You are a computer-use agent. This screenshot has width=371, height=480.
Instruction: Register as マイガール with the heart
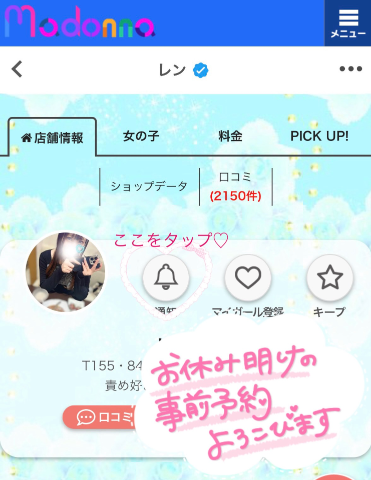pos(248,278)
